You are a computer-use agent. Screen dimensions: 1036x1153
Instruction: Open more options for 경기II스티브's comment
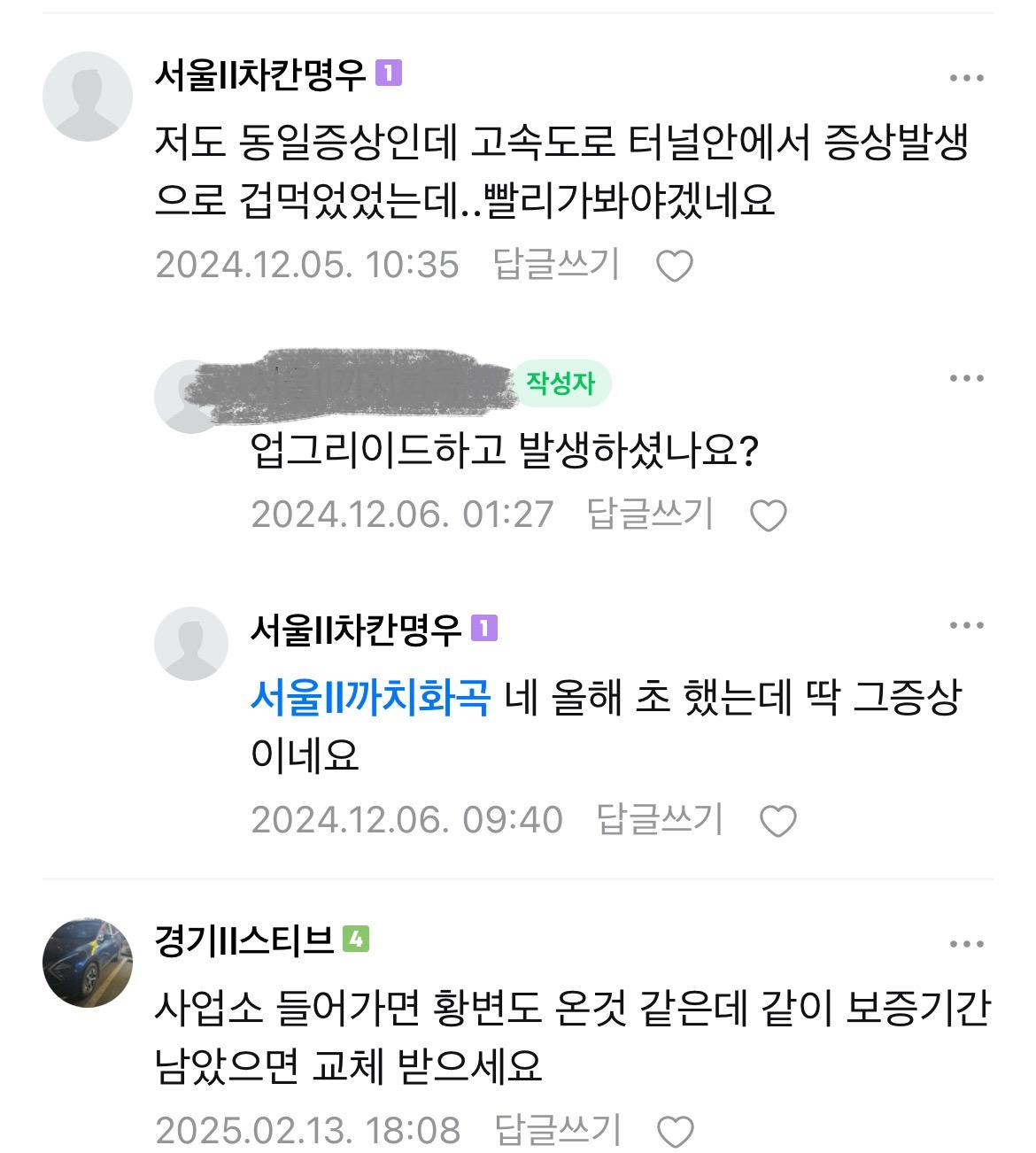[966, 944]
